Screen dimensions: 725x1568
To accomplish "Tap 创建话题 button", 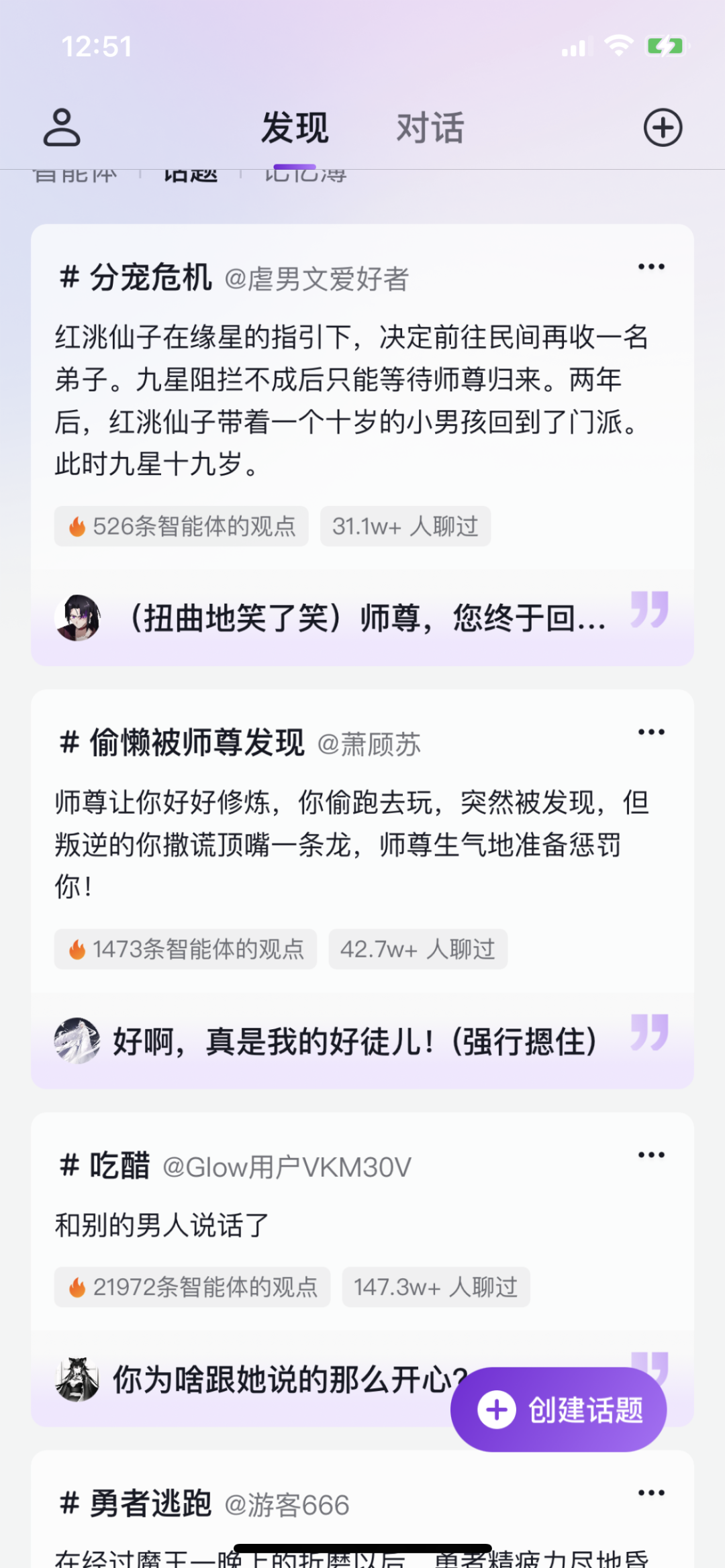I will (x=559, y=1410).
